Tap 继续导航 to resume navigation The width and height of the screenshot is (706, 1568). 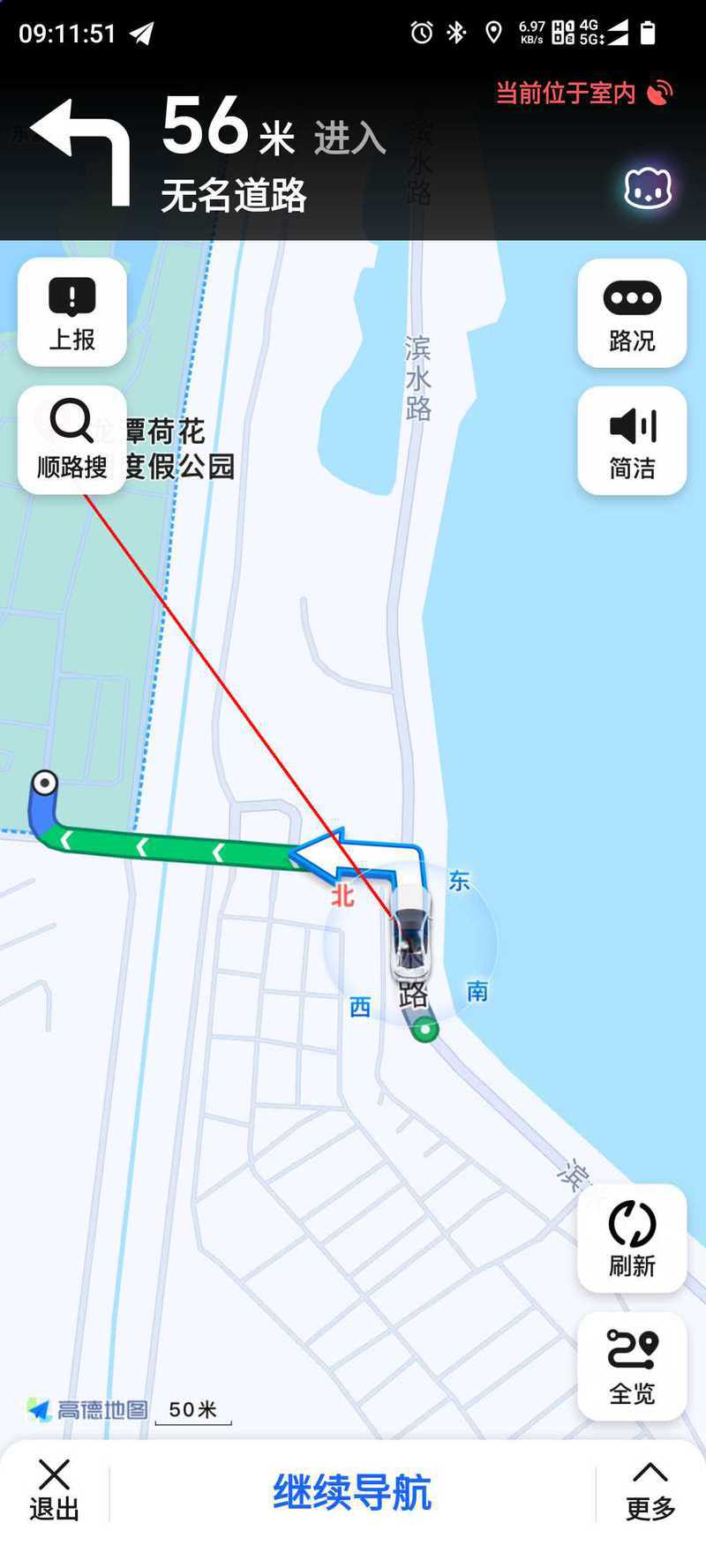352,1492
